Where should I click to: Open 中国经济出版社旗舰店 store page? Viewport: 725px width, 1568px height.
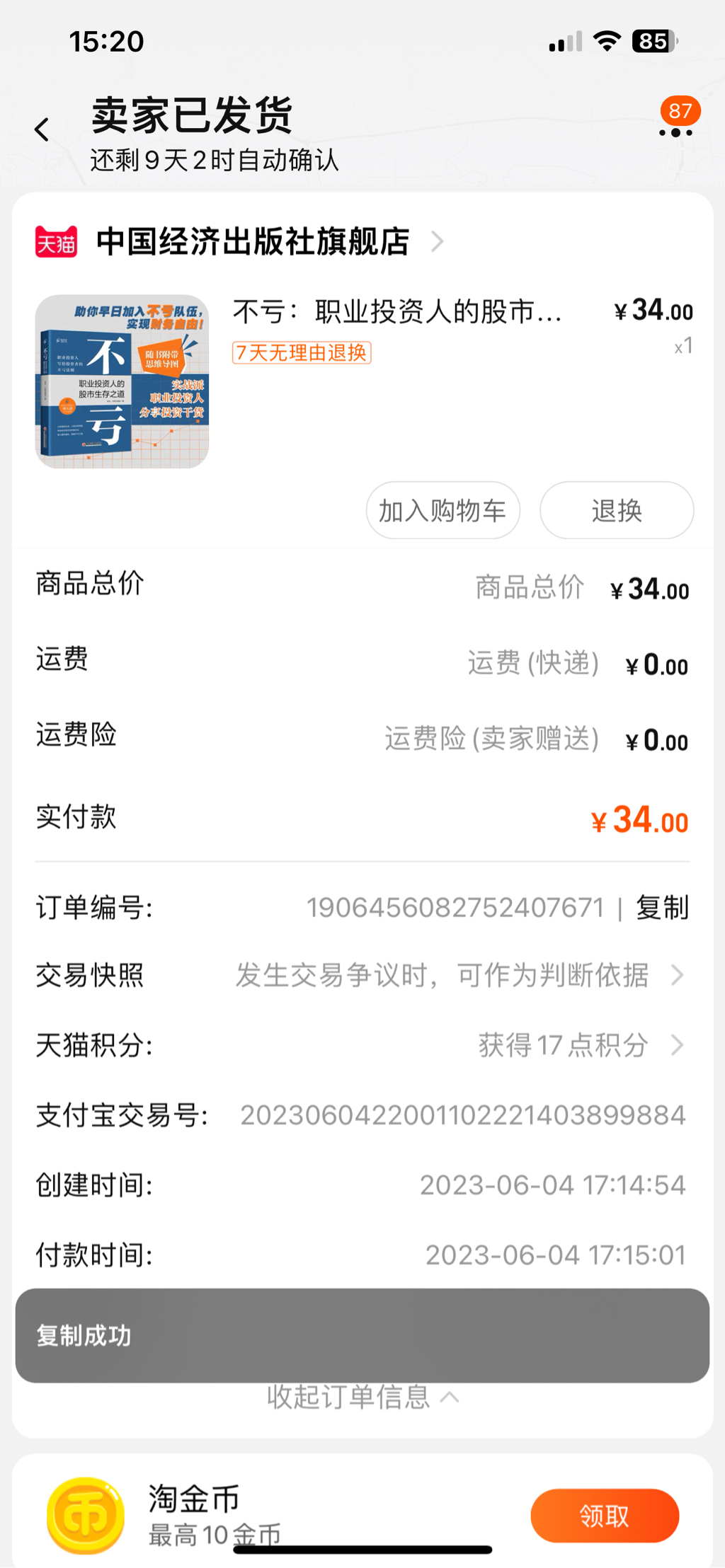coord(252,242)
